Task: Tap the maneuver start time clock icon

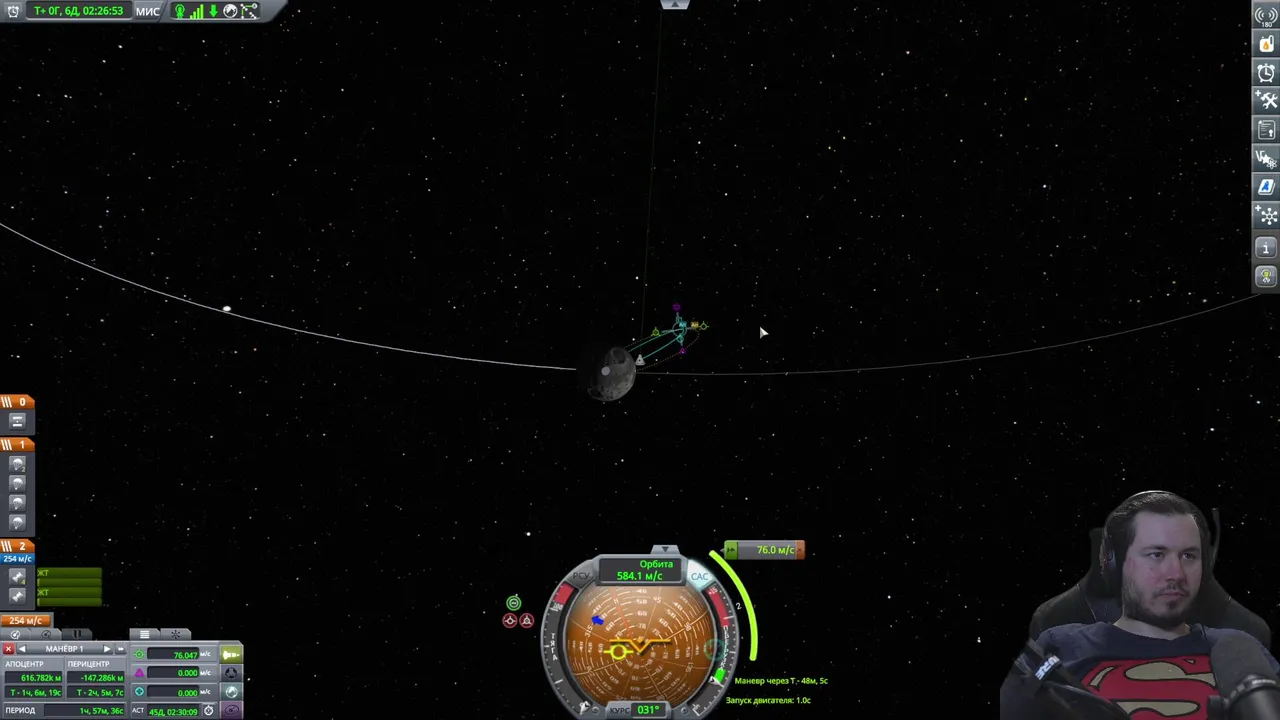Action: (208, 711)
